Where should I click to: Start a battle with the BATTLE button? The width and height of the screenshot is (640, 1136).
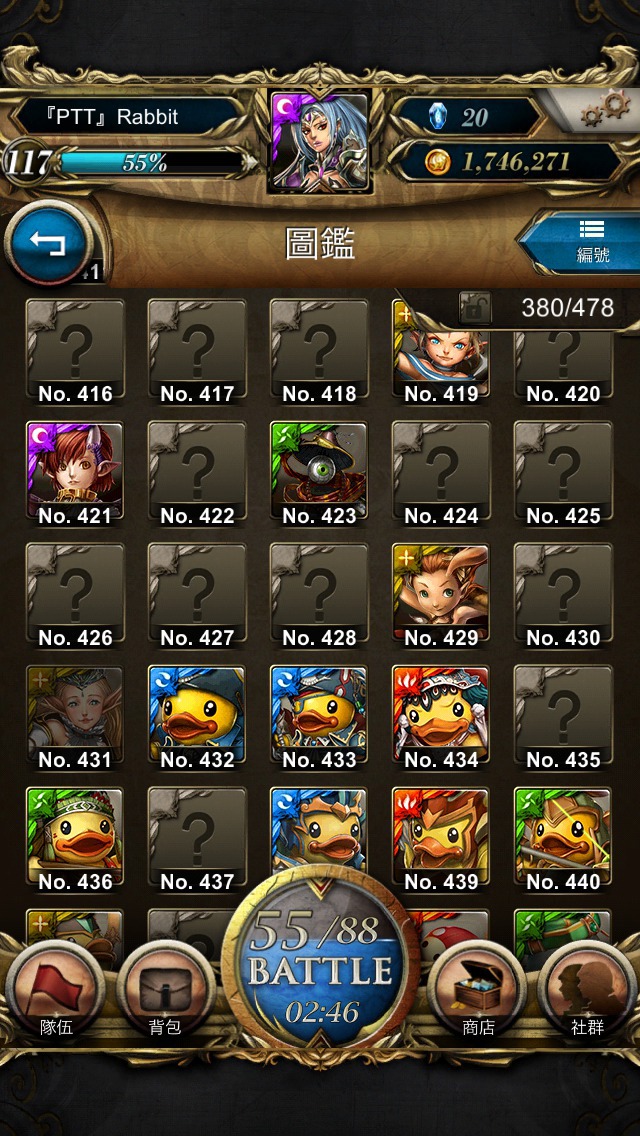click(x=320, y=968)
